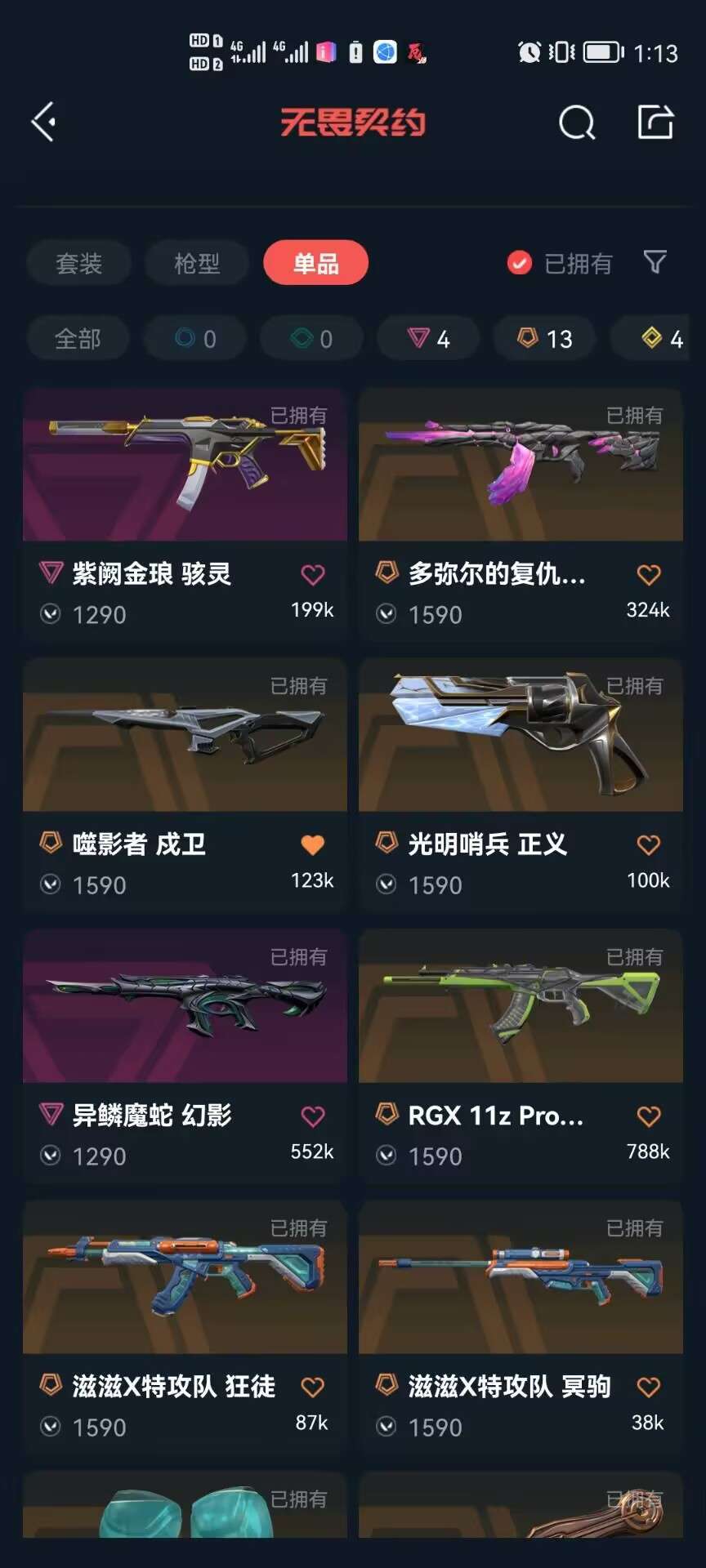
Task: Toggle the 已拥有 checkbox
Action: tap(520, 263)
